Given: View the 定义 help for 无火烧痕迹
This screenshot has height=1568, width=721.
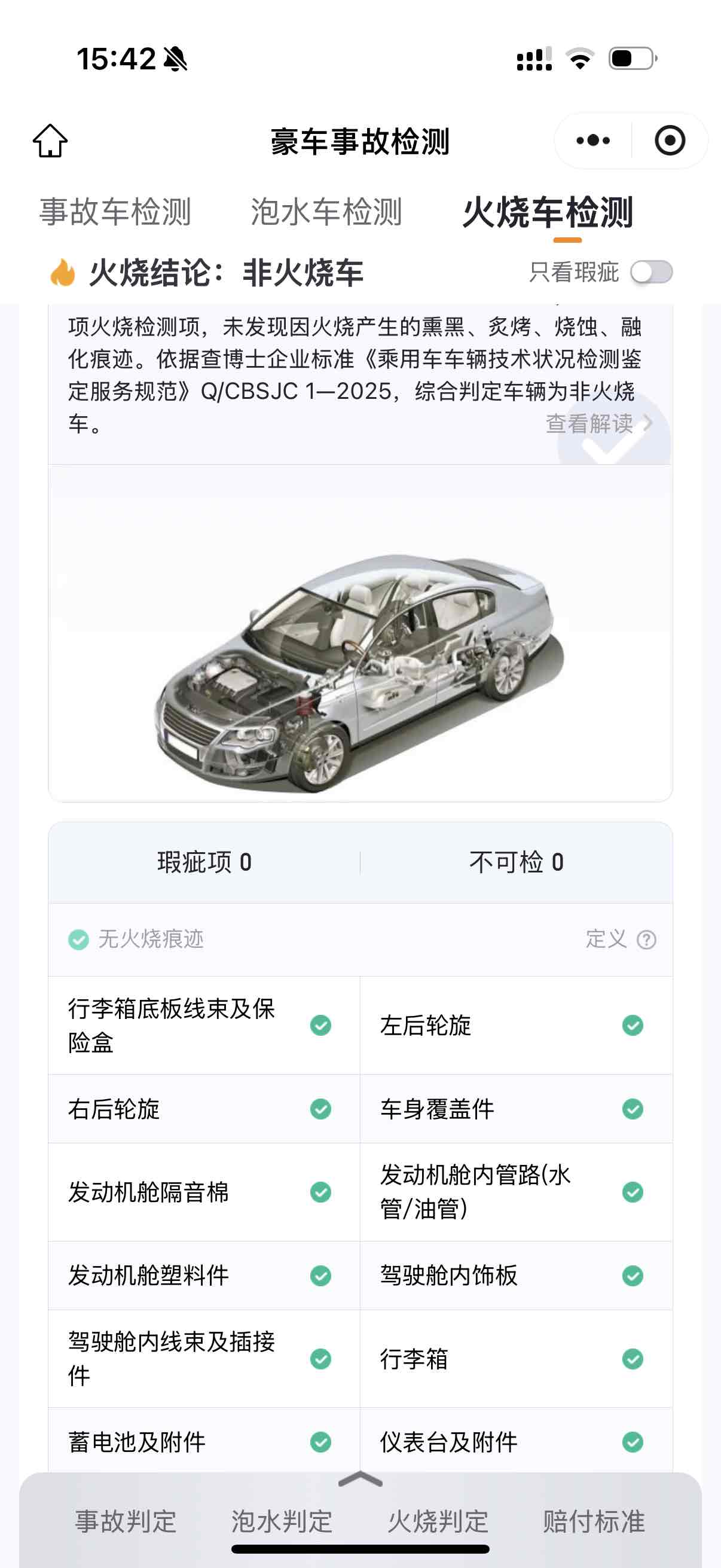Looking at the screenshot, I should click(620, 939).
